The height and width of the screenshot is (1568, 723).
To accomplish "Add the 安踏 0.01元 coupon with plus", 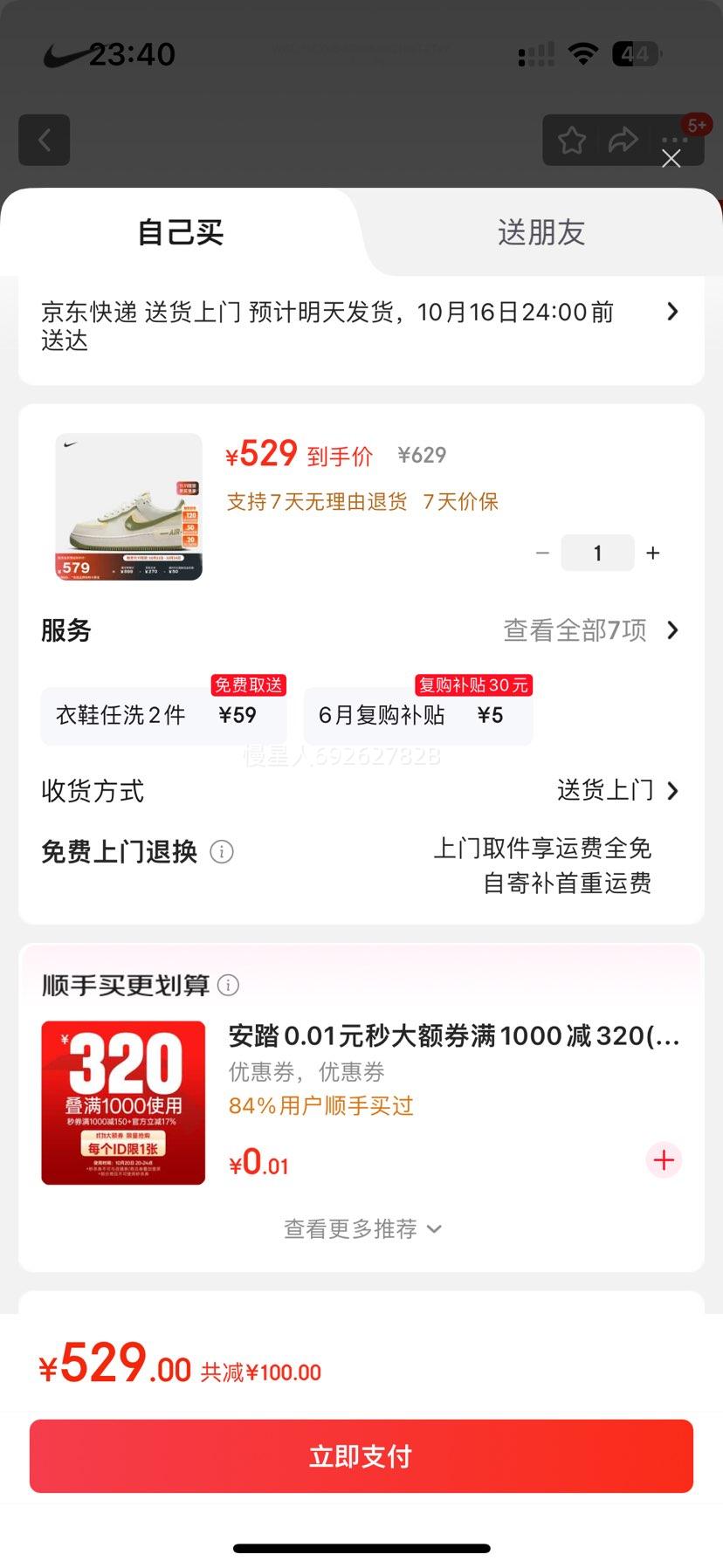I will tap(664, 1160).
